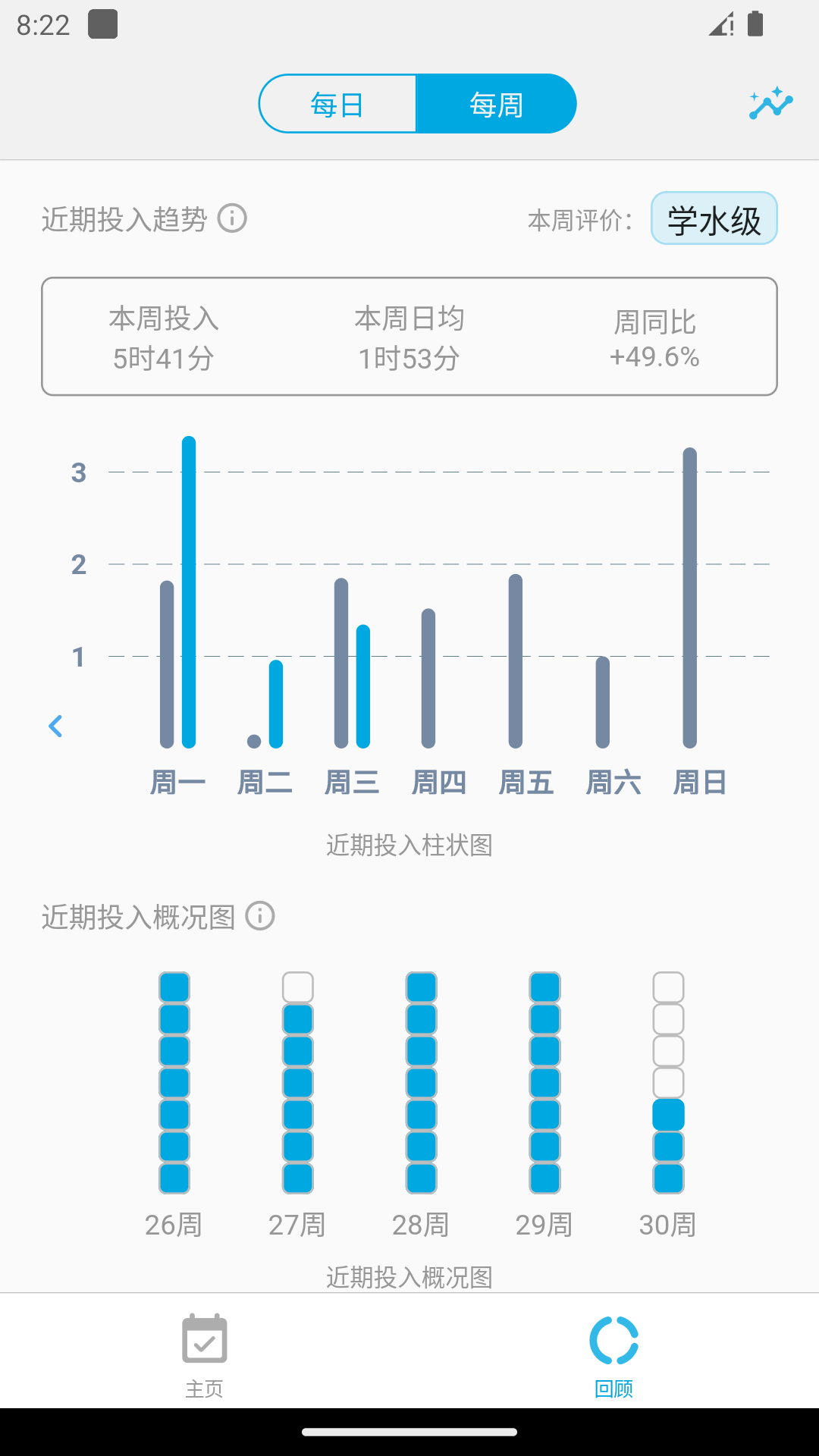Open details under 周日 column

pyautogui.click(x=700, y=783)
